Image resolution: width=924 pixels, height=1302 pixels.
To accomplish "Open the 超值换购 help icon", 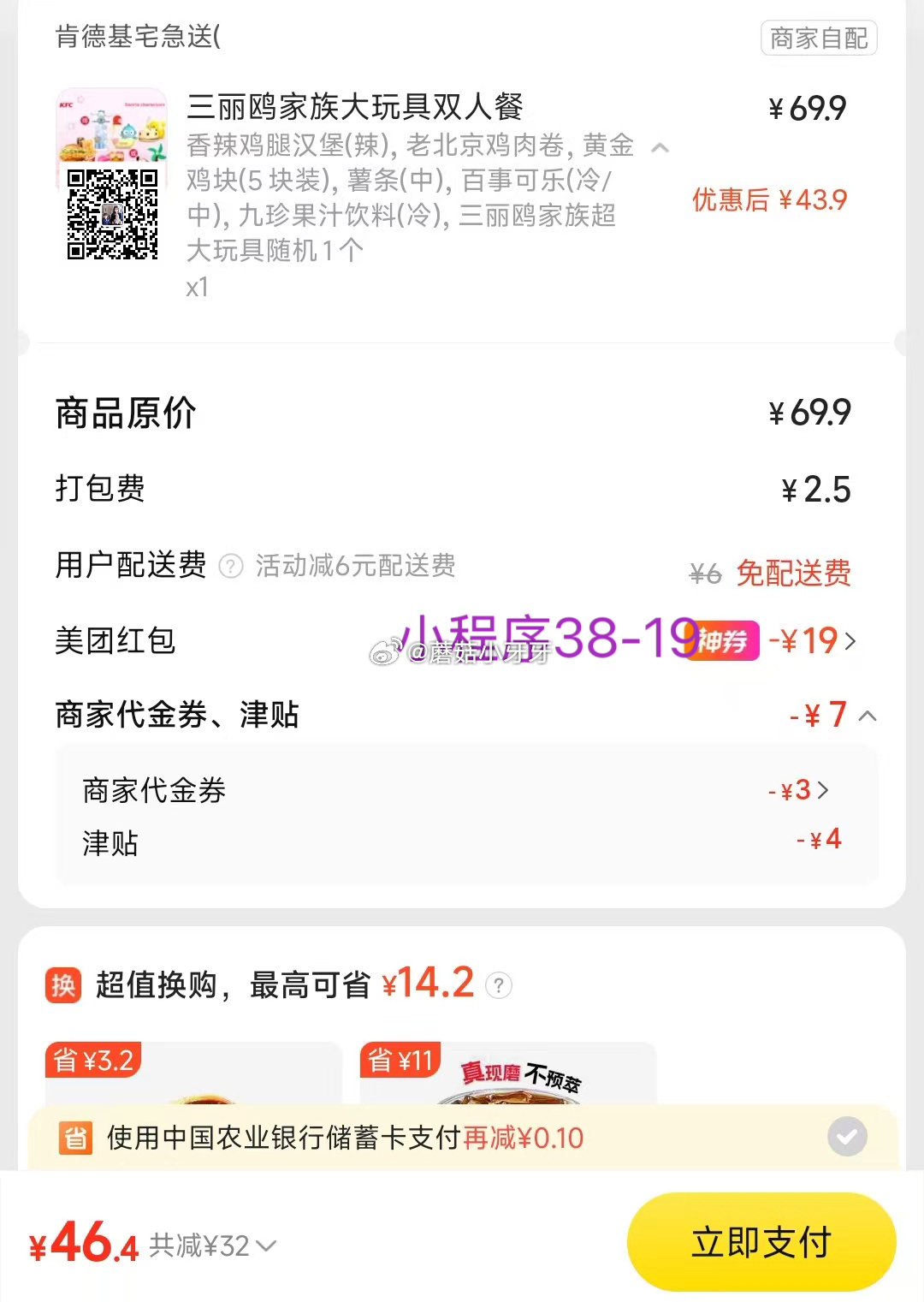I will [x=499, y=985].
